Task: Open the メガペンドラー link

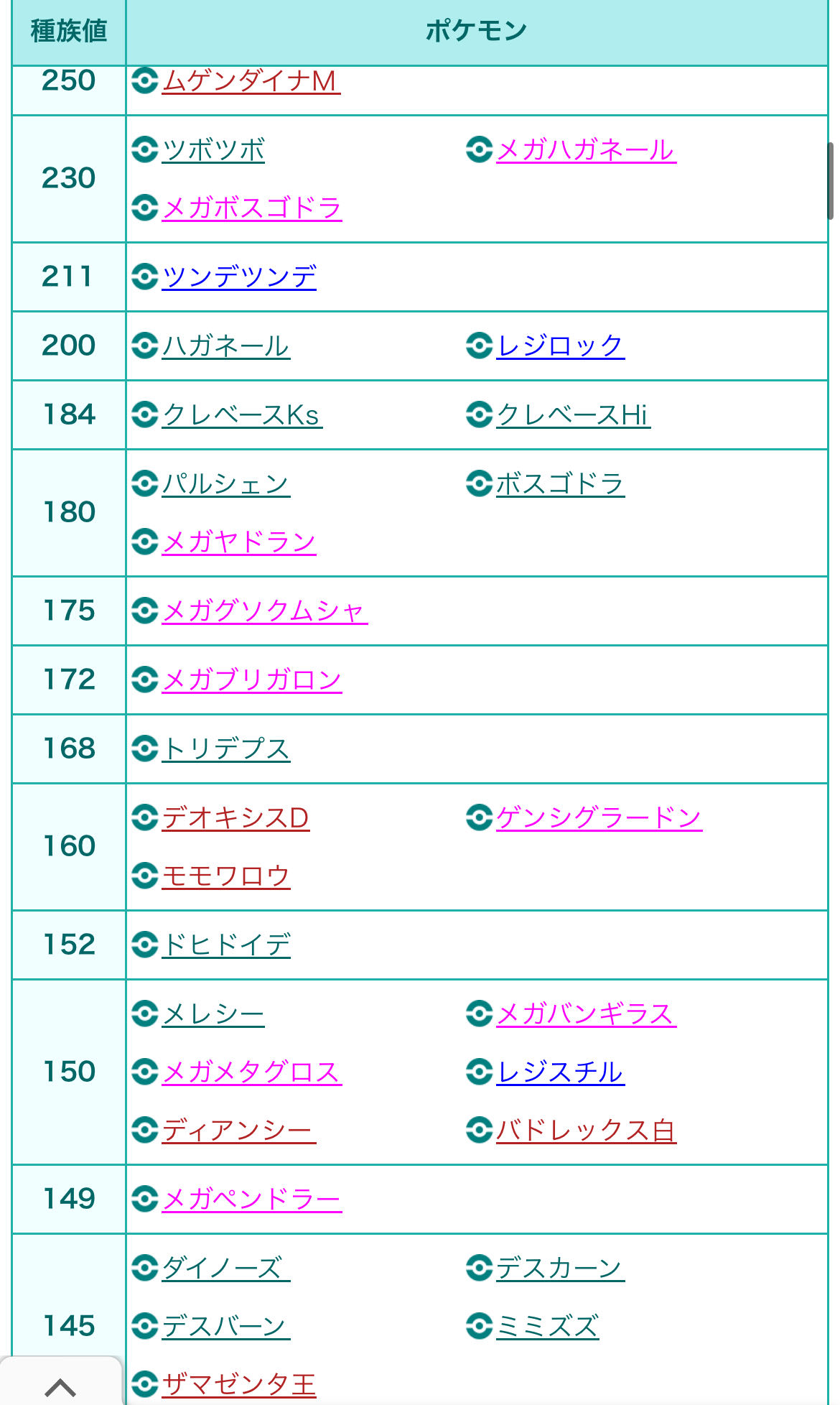Action: click(x=252, y=1200)
